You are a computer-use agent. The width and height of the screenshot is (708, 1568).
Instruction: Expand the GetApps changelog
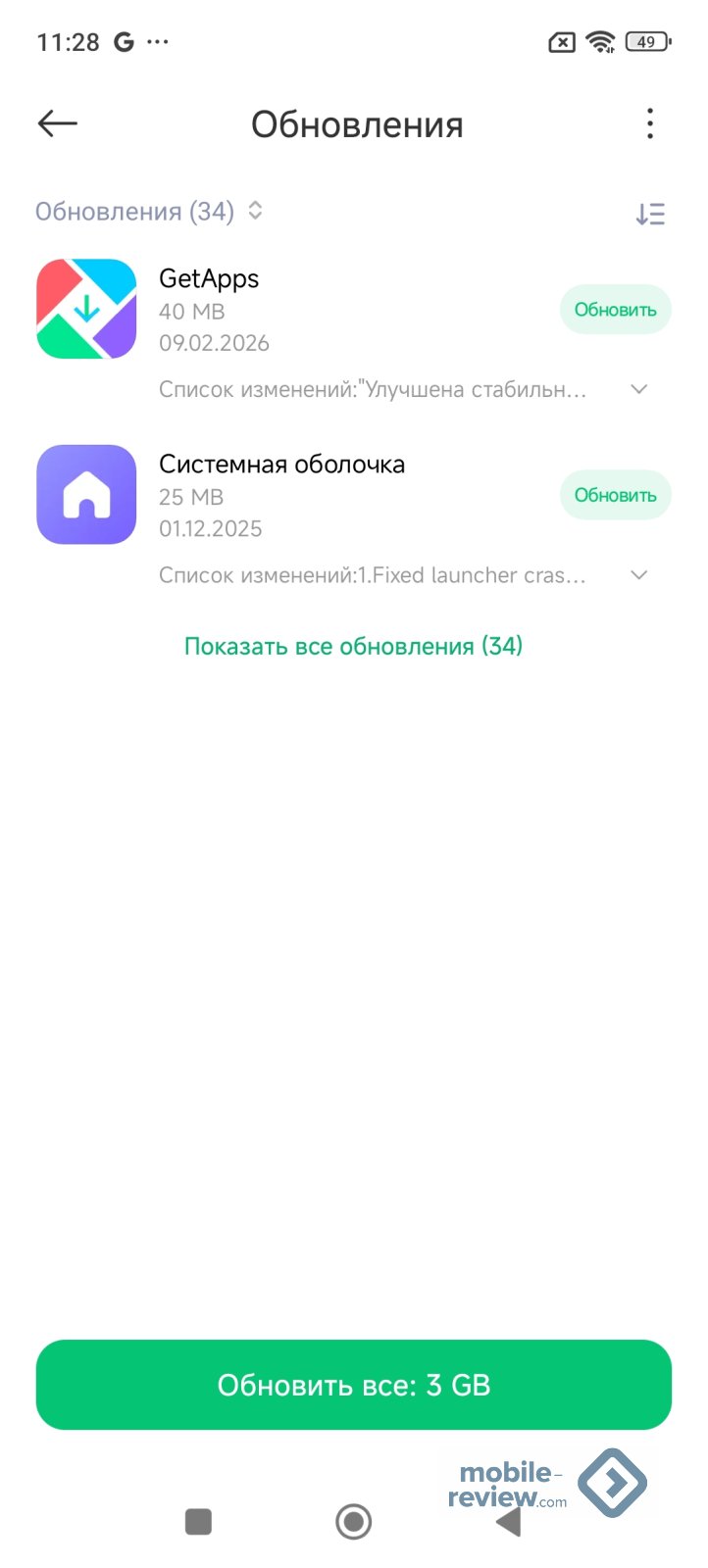(x=638, y=390)
